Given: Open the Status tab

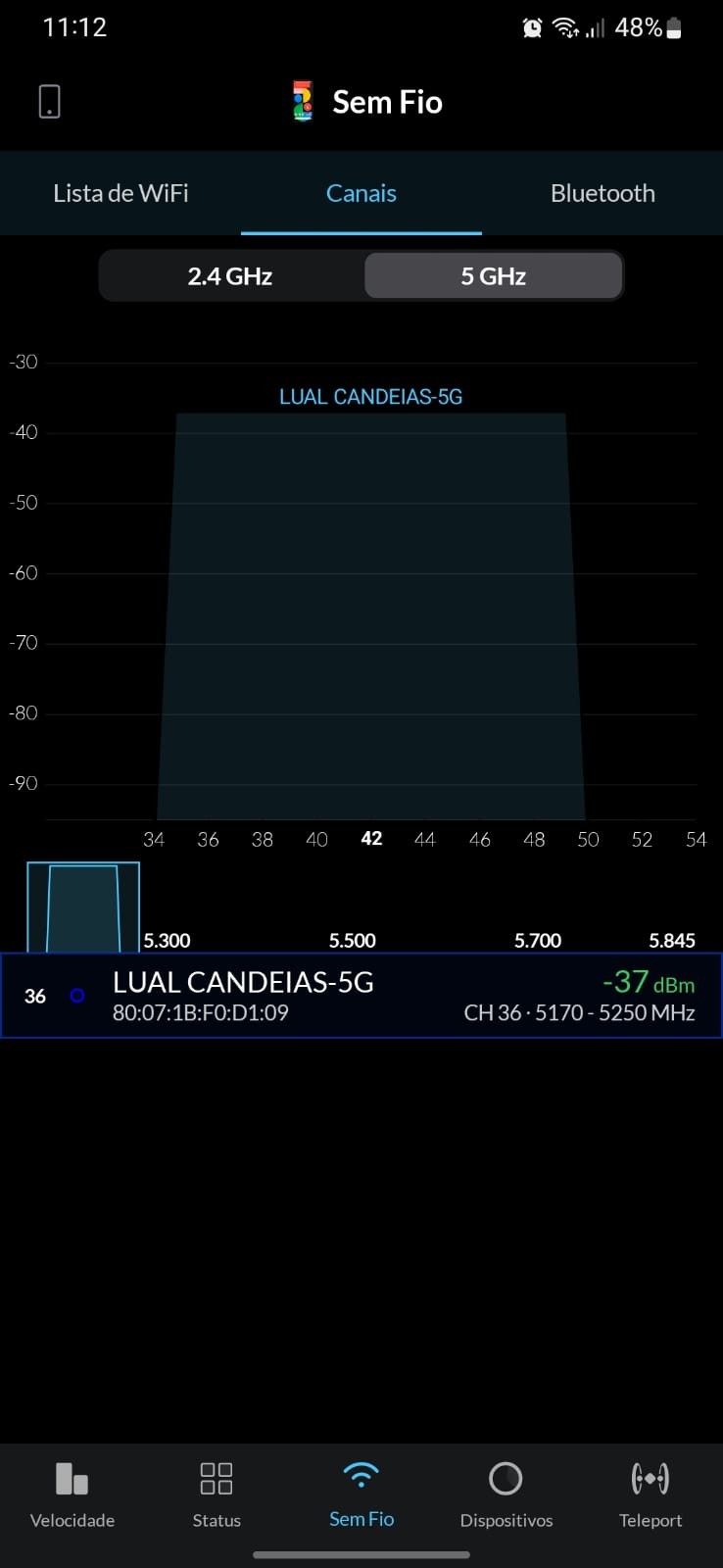Looking at the screenshot, I should (217, 1494).
